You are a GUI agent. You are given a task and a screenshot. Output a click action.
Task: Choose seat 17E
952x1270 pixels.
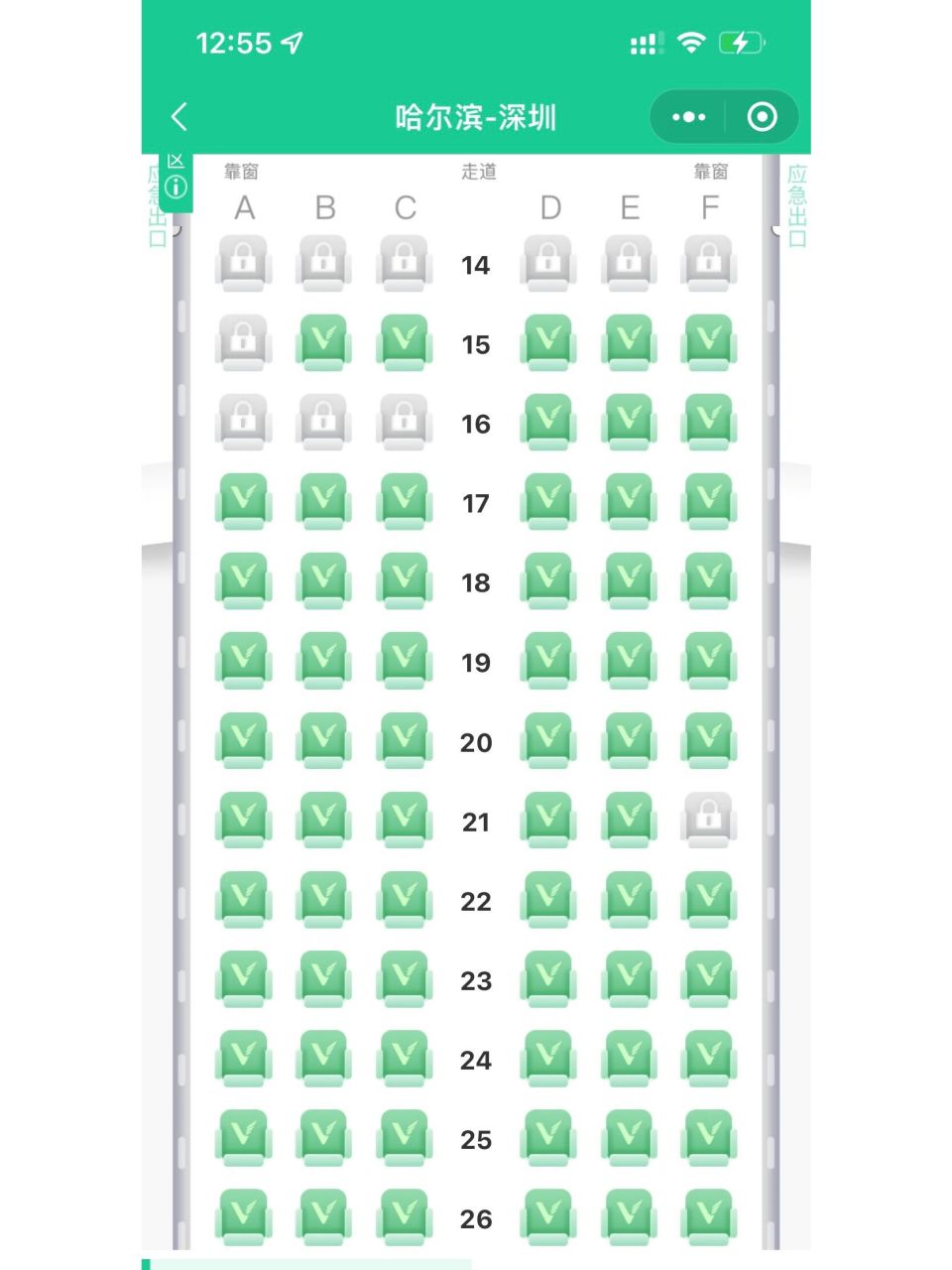click(x=629, y=500)
